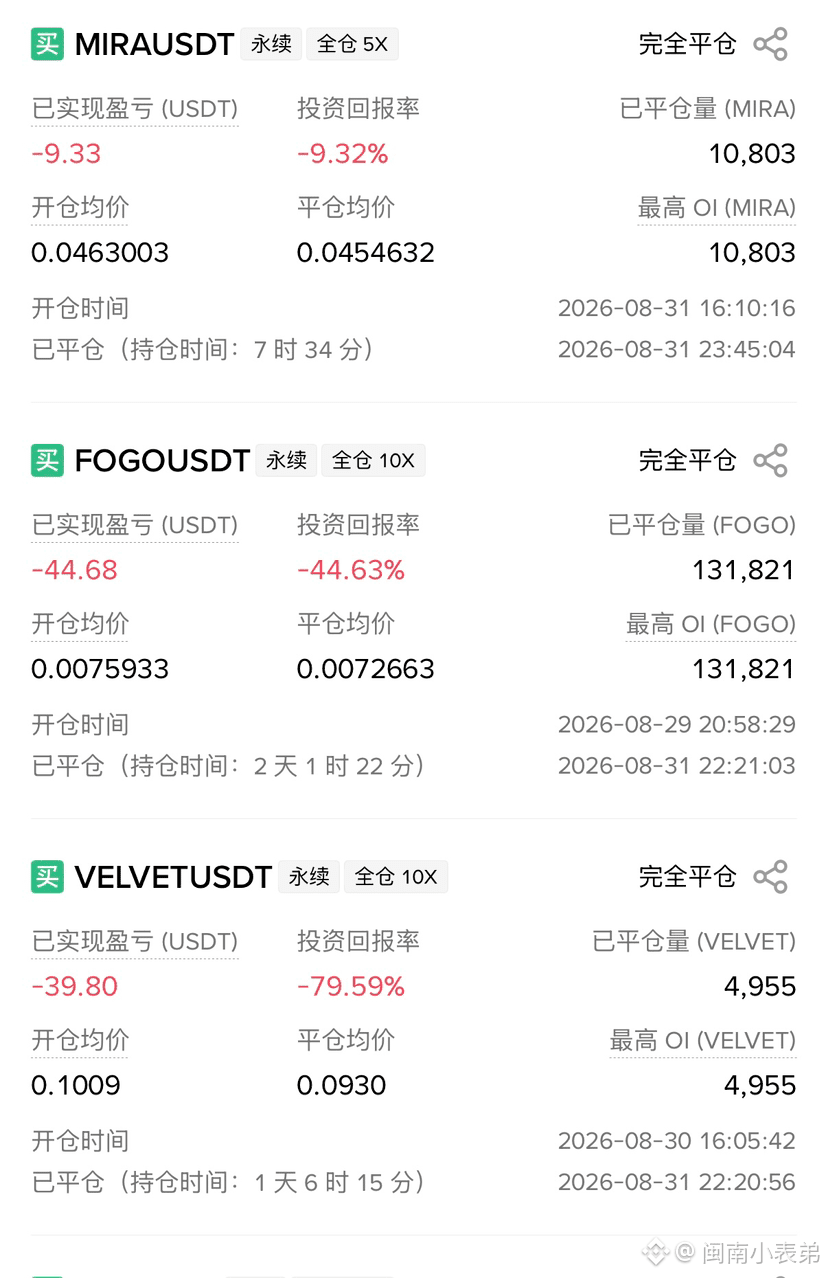Share the VELVETUSDT closed position
The height and width of the screenshot is (1278, 828).
point(770,877)
